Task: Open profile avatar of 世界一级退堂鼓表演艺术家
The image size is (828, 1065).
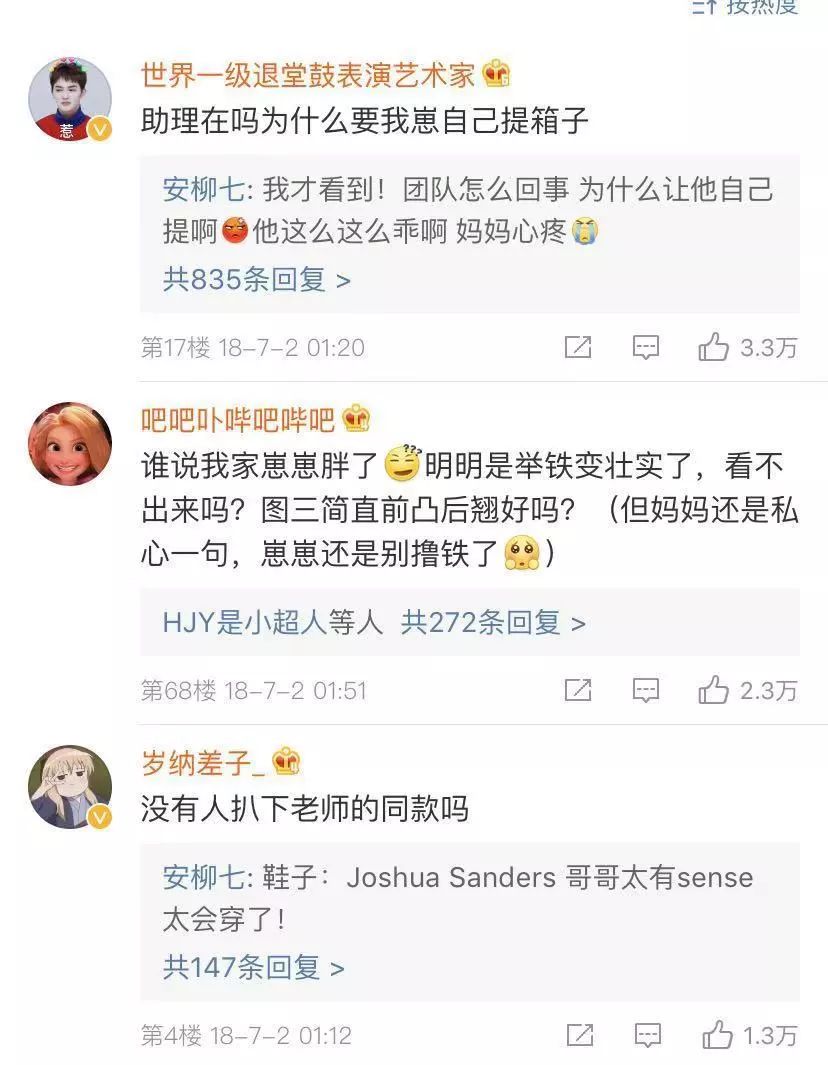Action: [x=69, y=100]
